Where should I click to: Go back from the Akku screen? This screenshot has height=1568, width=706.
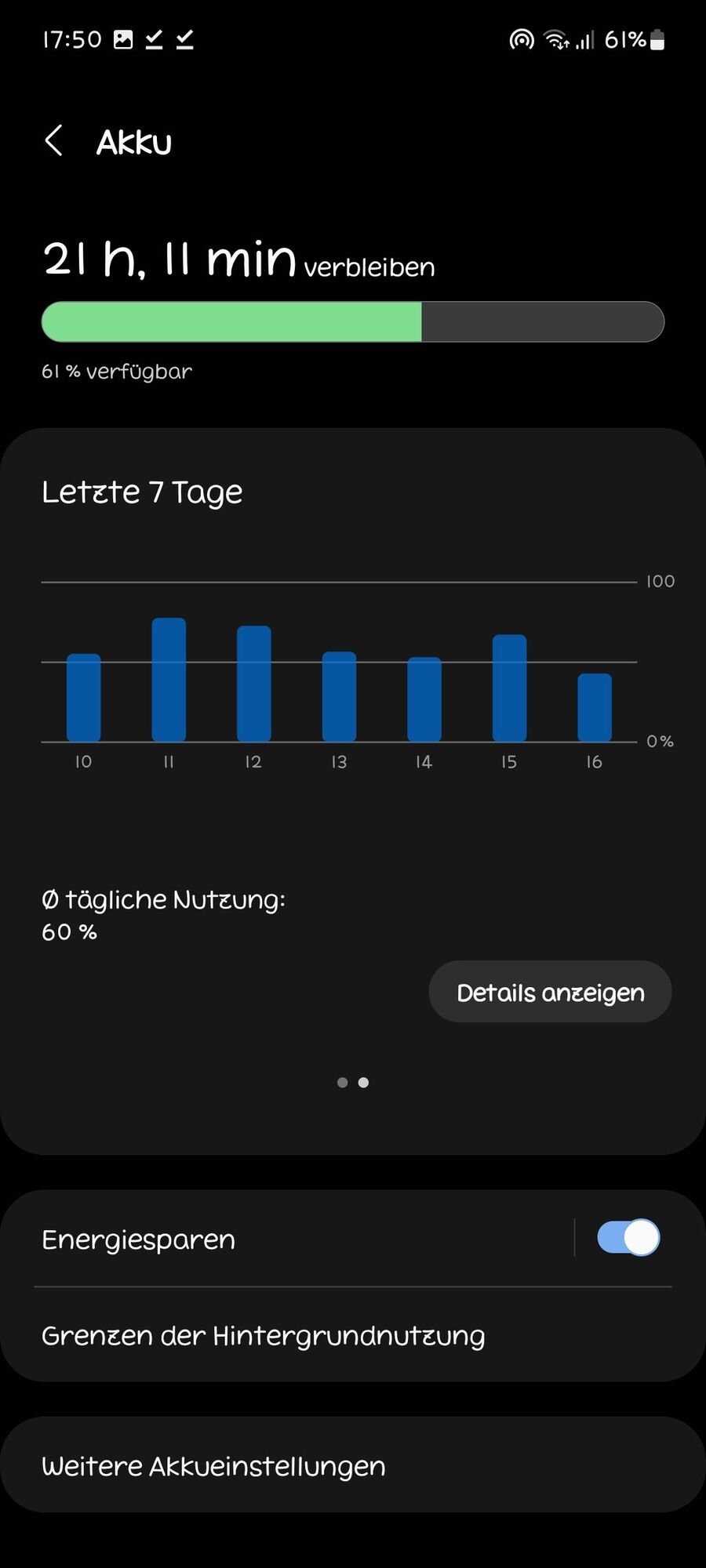(x=53, y=141)
